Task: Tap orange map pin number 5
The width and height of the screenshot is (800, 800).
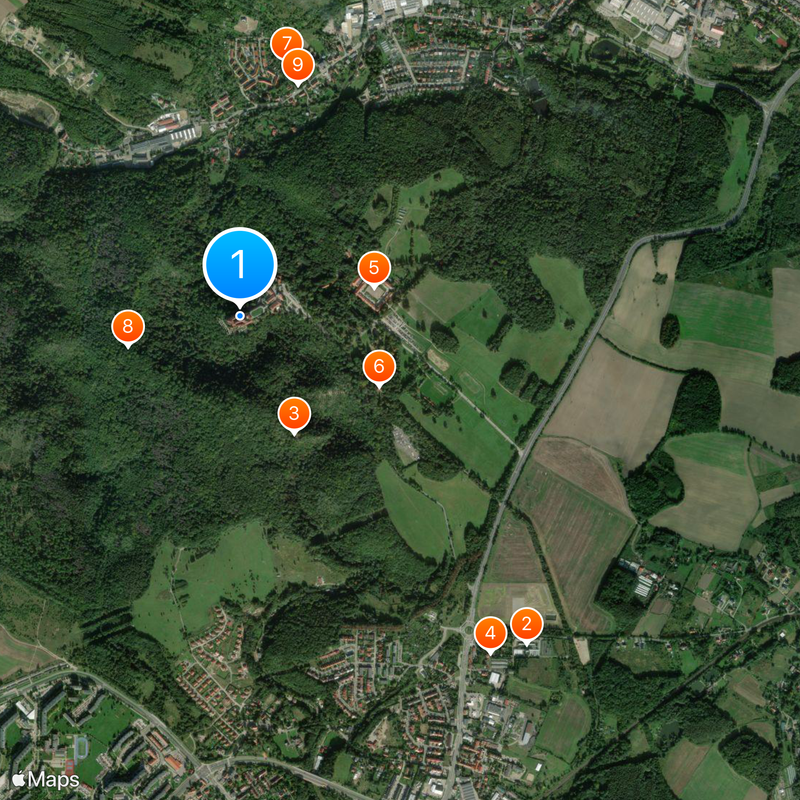Action: point(374,268)
